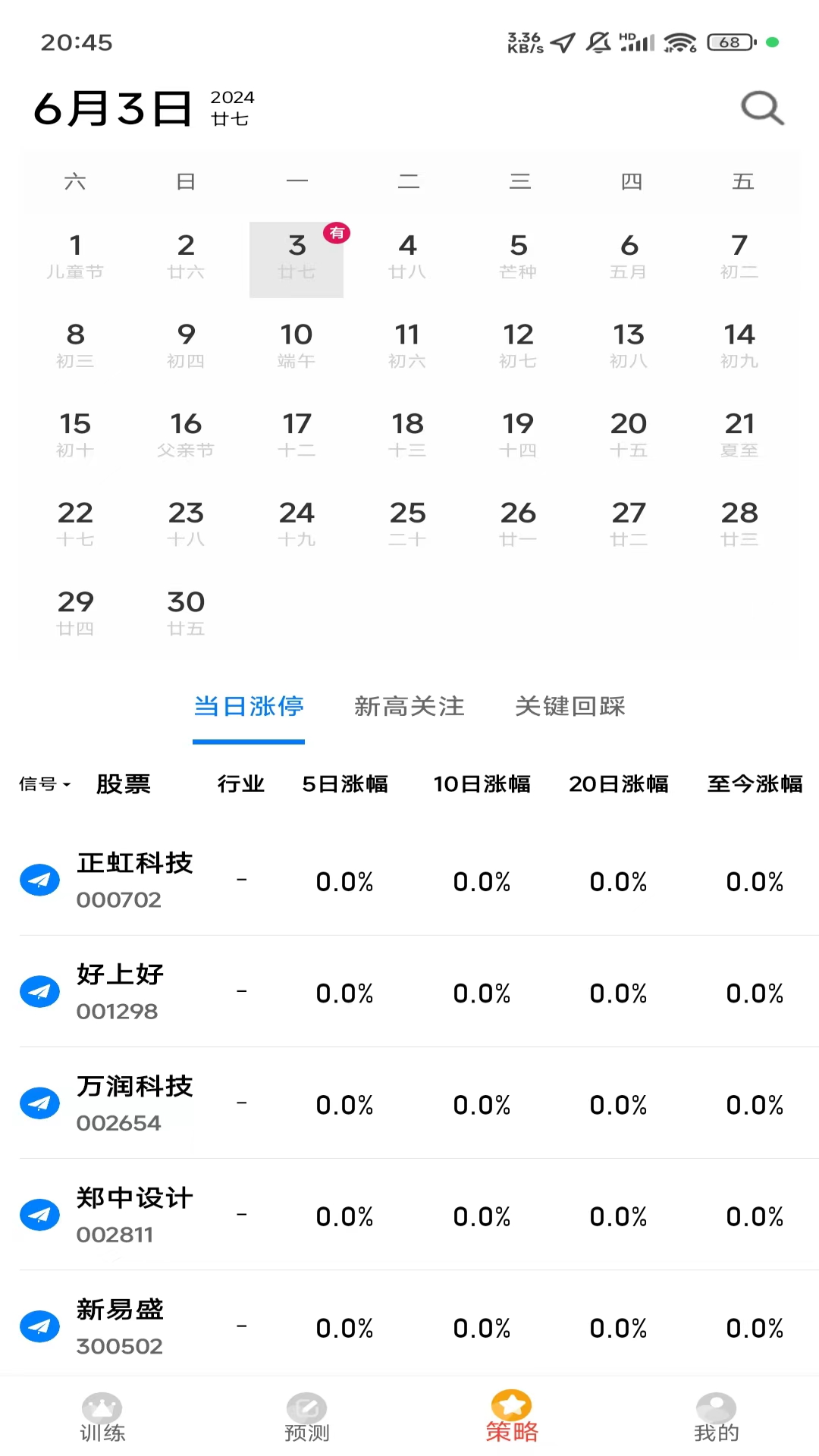This screenshot has height=1456, width=819.
Task: Open stock 郑中设计 002811
Action: pos(135,1214)
